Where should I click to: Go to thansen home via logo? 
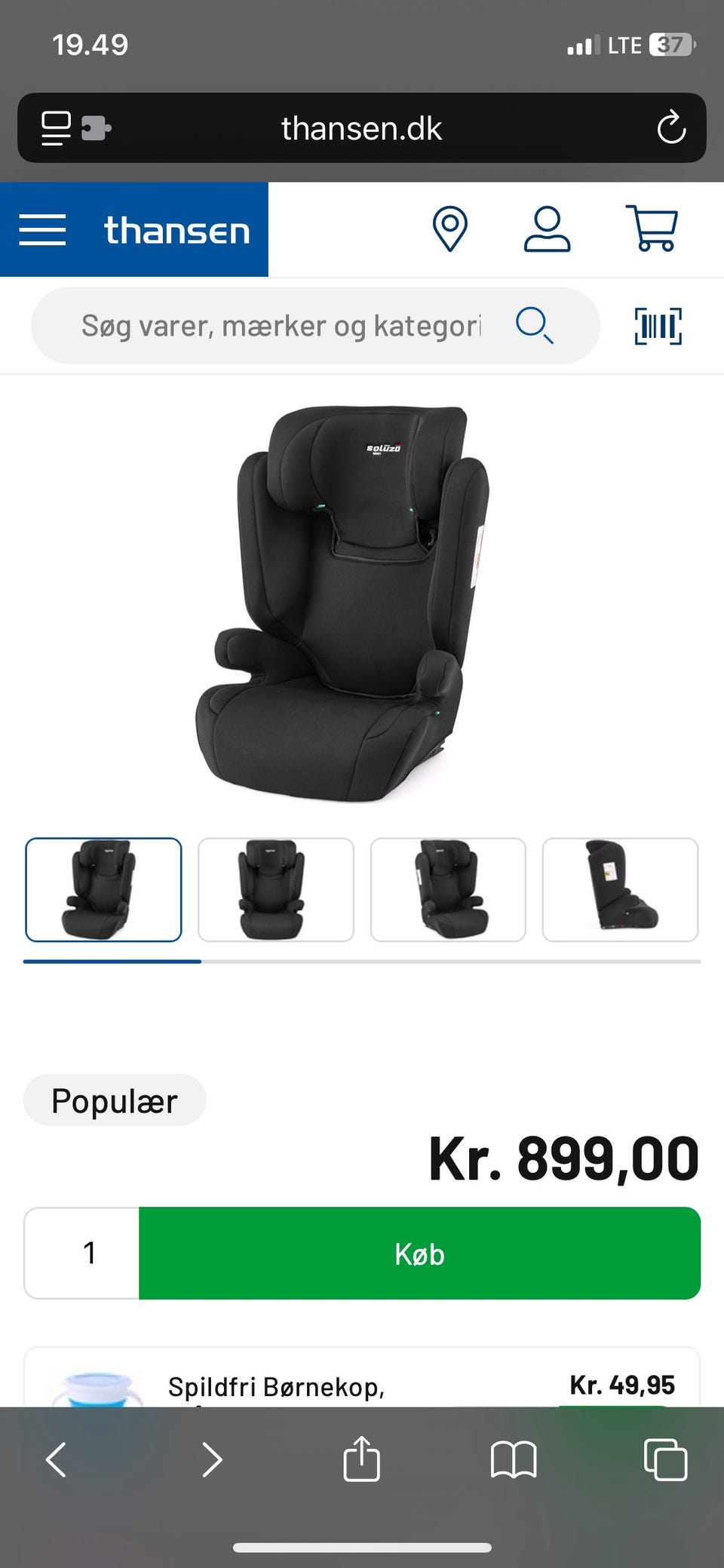click(176, 230)
